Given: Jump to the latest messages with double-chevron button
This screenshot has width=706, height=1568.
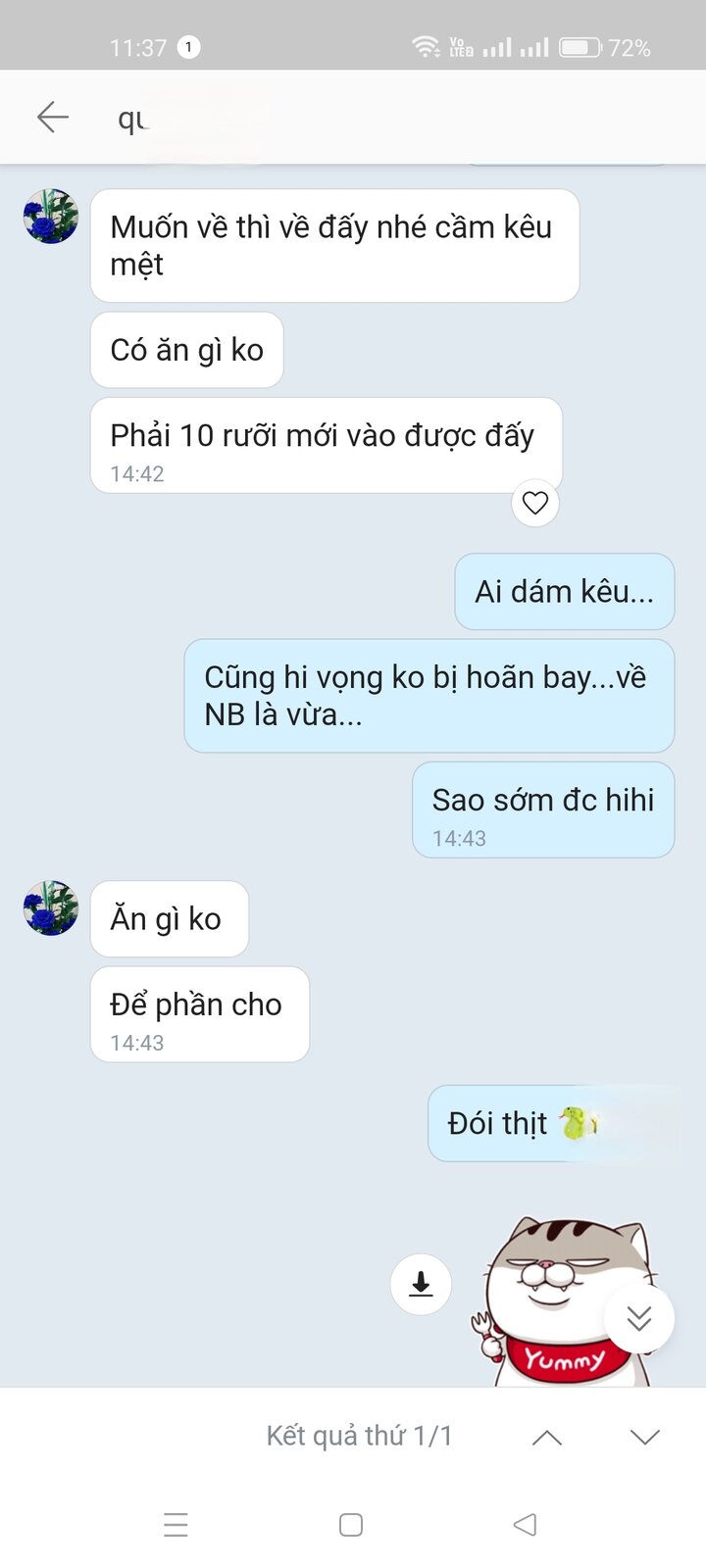Looking at the screenshot, I should point(639,1318).
